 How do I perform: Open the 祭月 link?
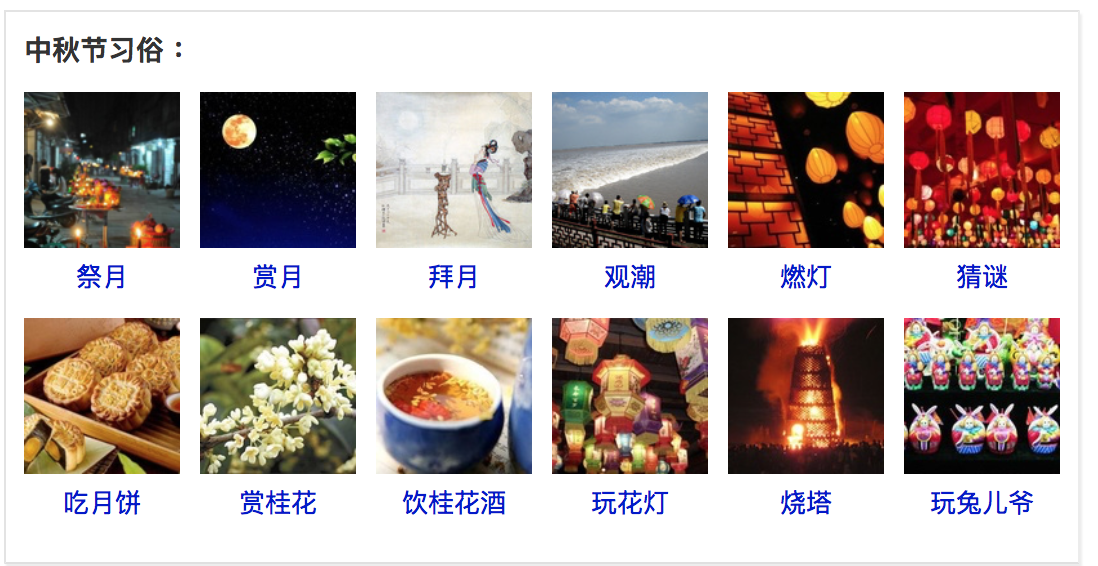click(x=101, y=276)
